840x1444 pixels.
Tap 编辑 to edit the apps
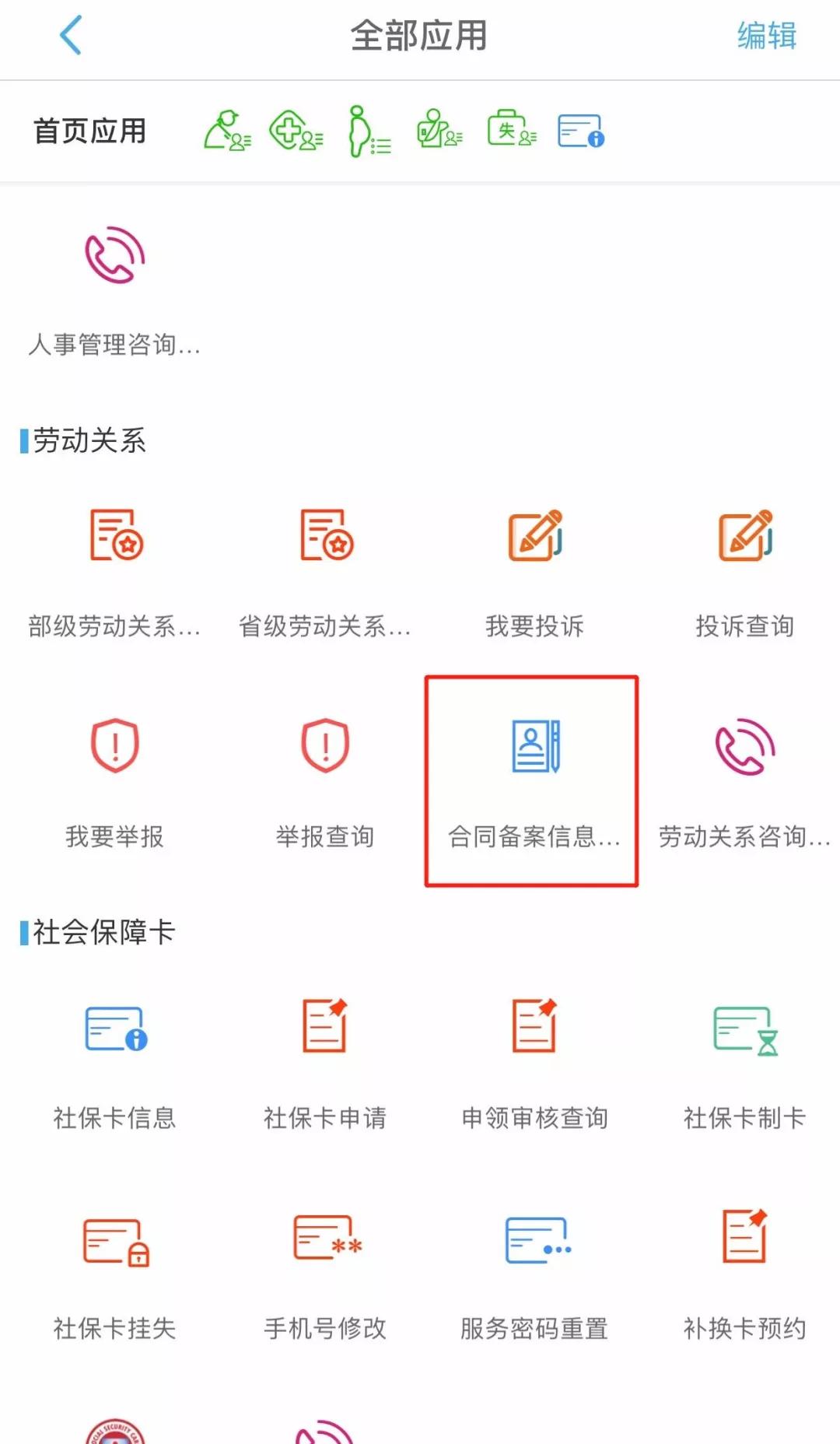click(x=767, y=36)
